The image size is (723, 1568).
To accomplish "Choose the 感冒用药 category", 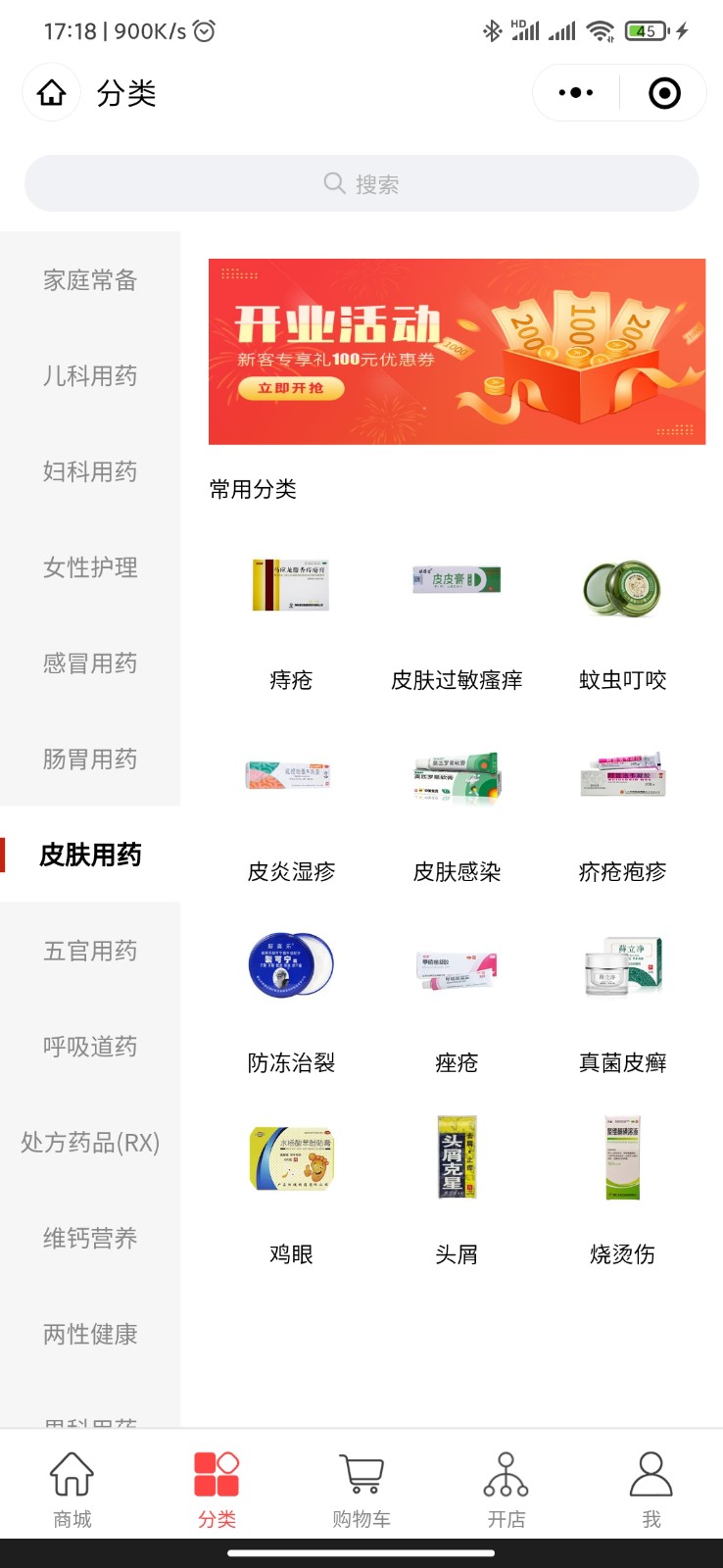I will 90,663.
